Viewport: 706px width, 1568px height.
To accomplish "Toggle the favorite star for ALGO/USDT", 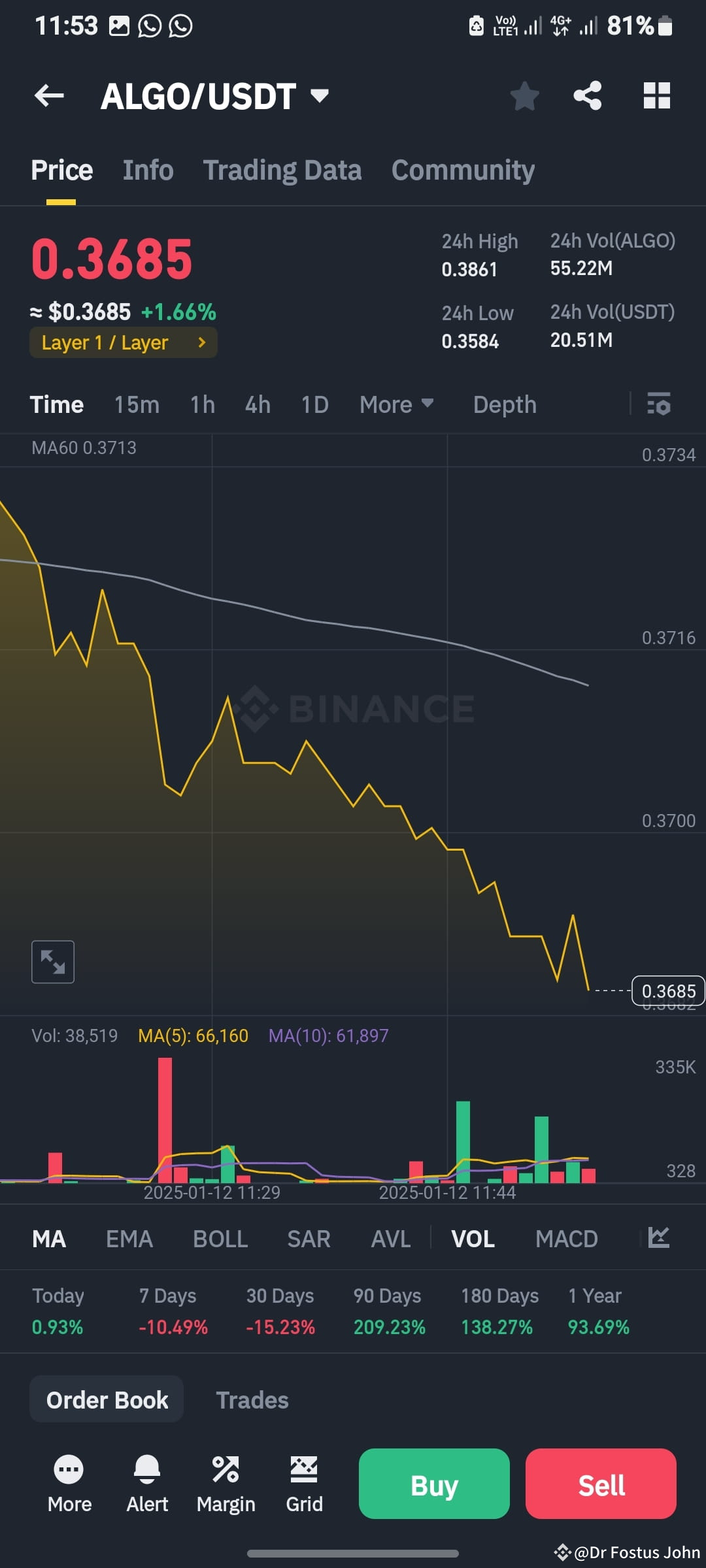I will point(524,95).
